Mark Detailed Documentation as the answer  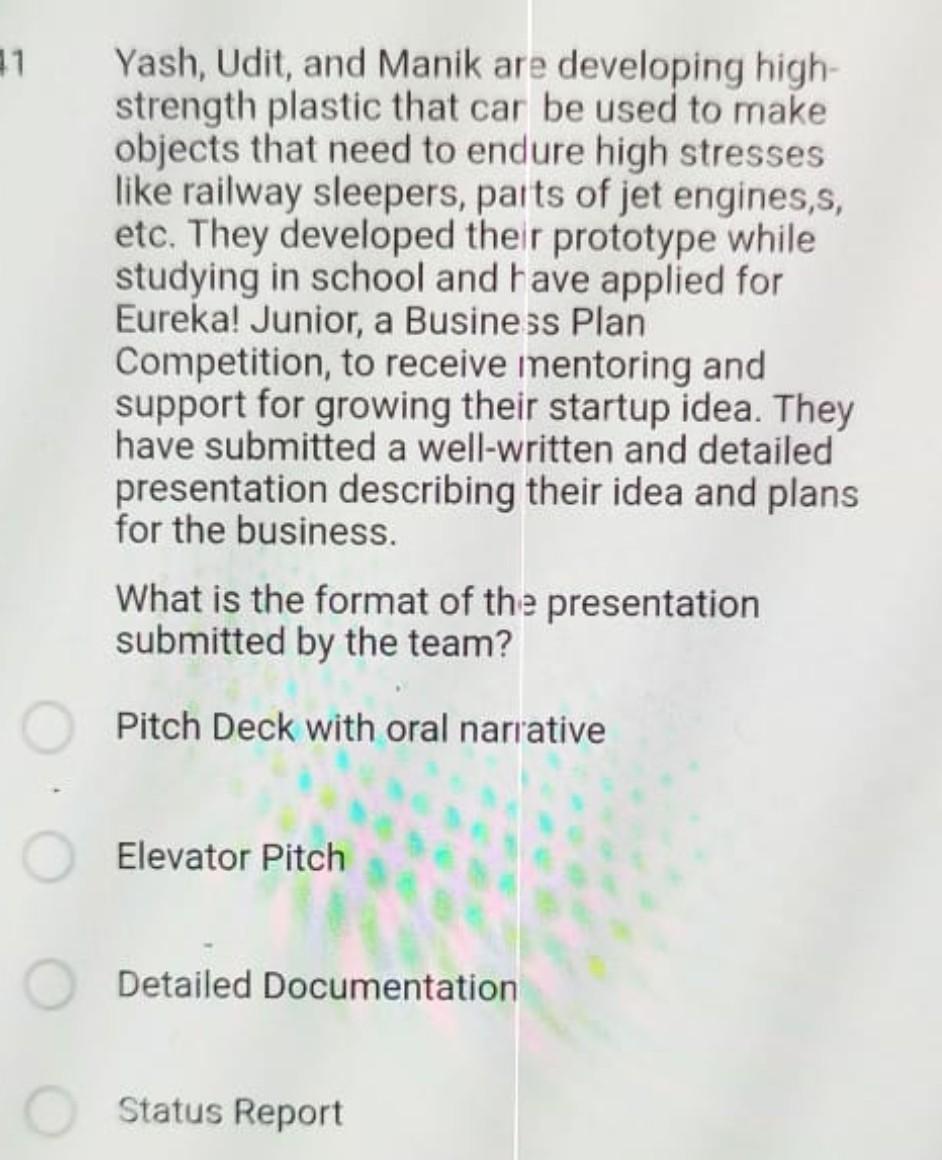47,987
